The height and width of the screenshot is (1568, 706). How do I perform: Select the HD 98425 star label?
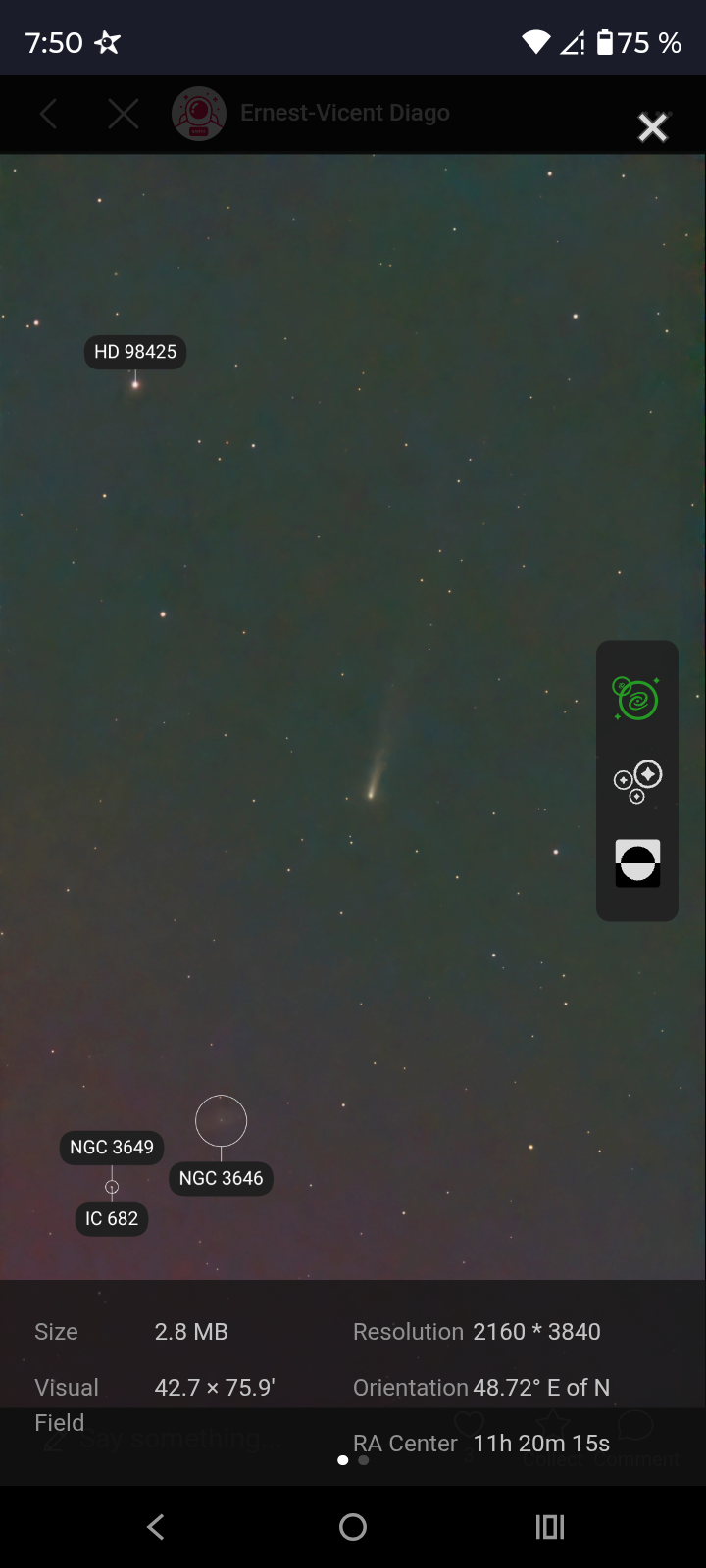click(135, 352)
